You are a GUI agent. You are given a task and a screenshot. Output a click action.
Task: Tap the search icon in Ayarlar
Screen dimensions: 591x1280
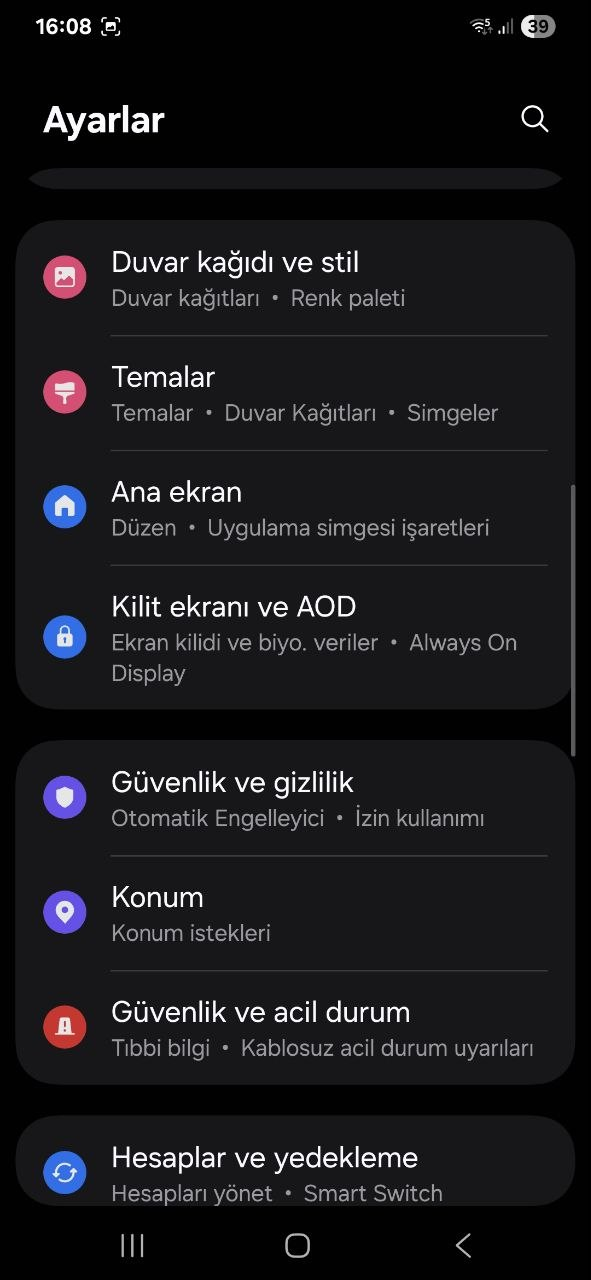tap(535, 119)
